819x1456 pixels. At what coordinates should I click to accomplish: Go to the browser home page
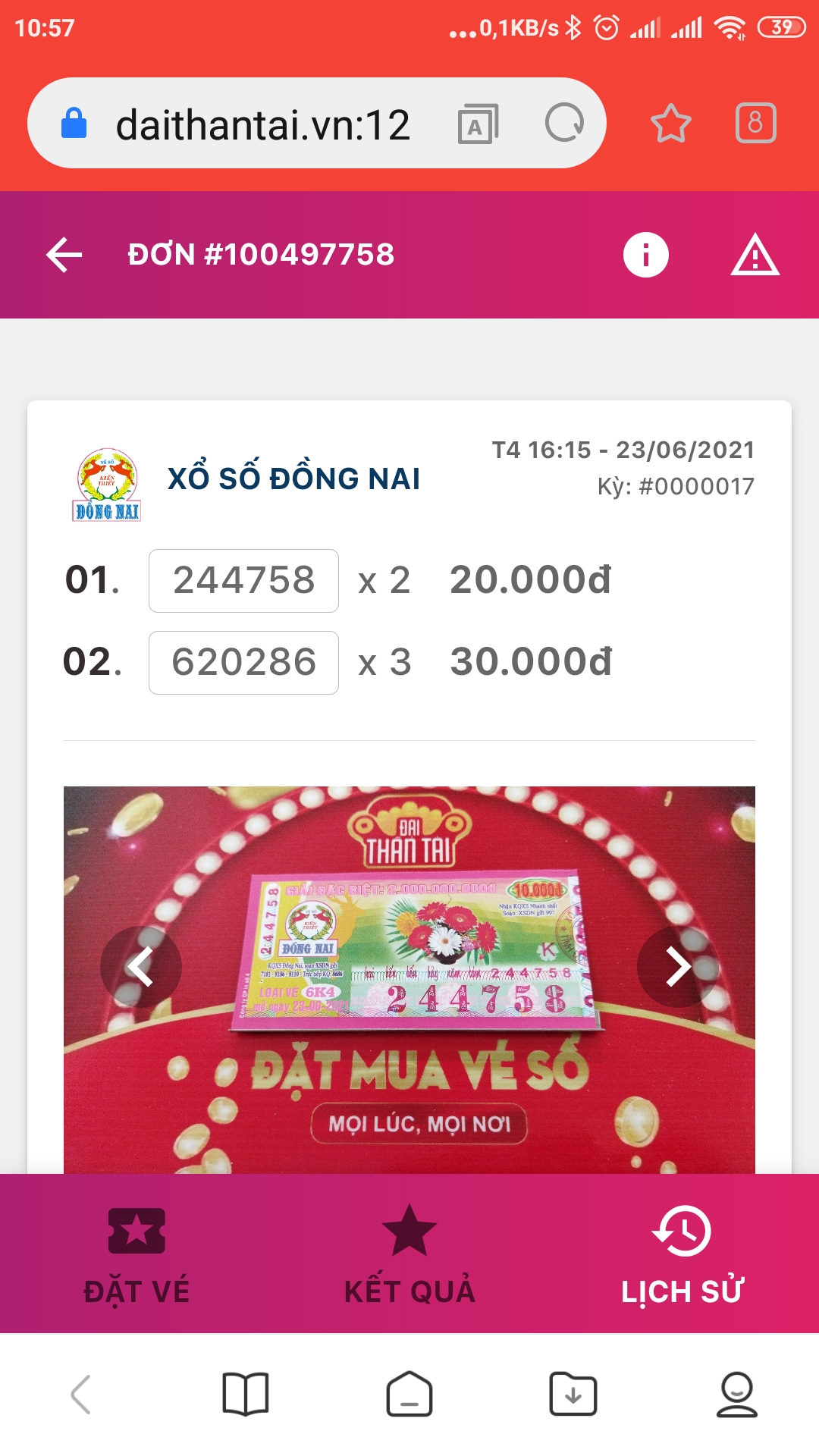(409, 1394)
